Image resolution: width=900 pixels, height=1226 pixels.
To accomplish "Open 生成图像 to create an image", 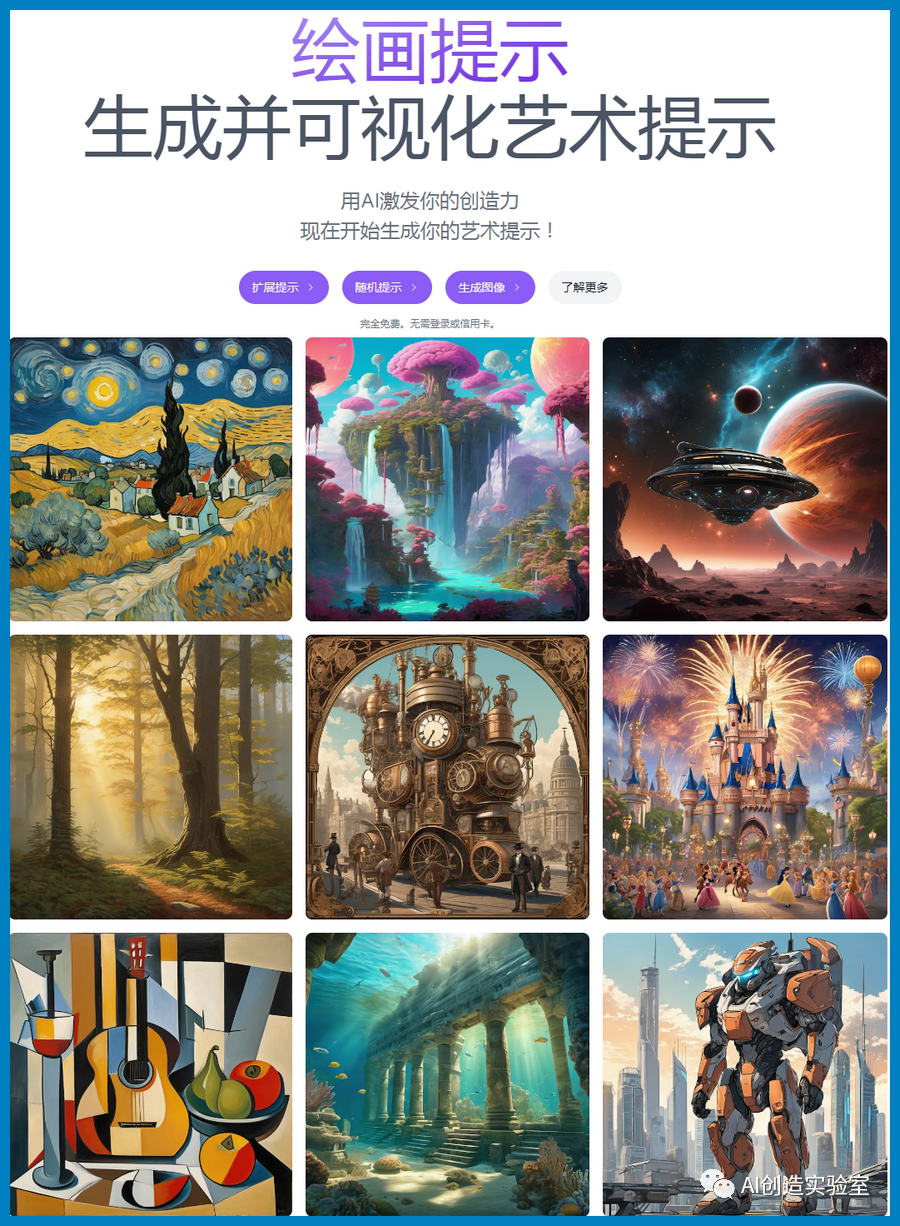I will [x=490, y=287].
